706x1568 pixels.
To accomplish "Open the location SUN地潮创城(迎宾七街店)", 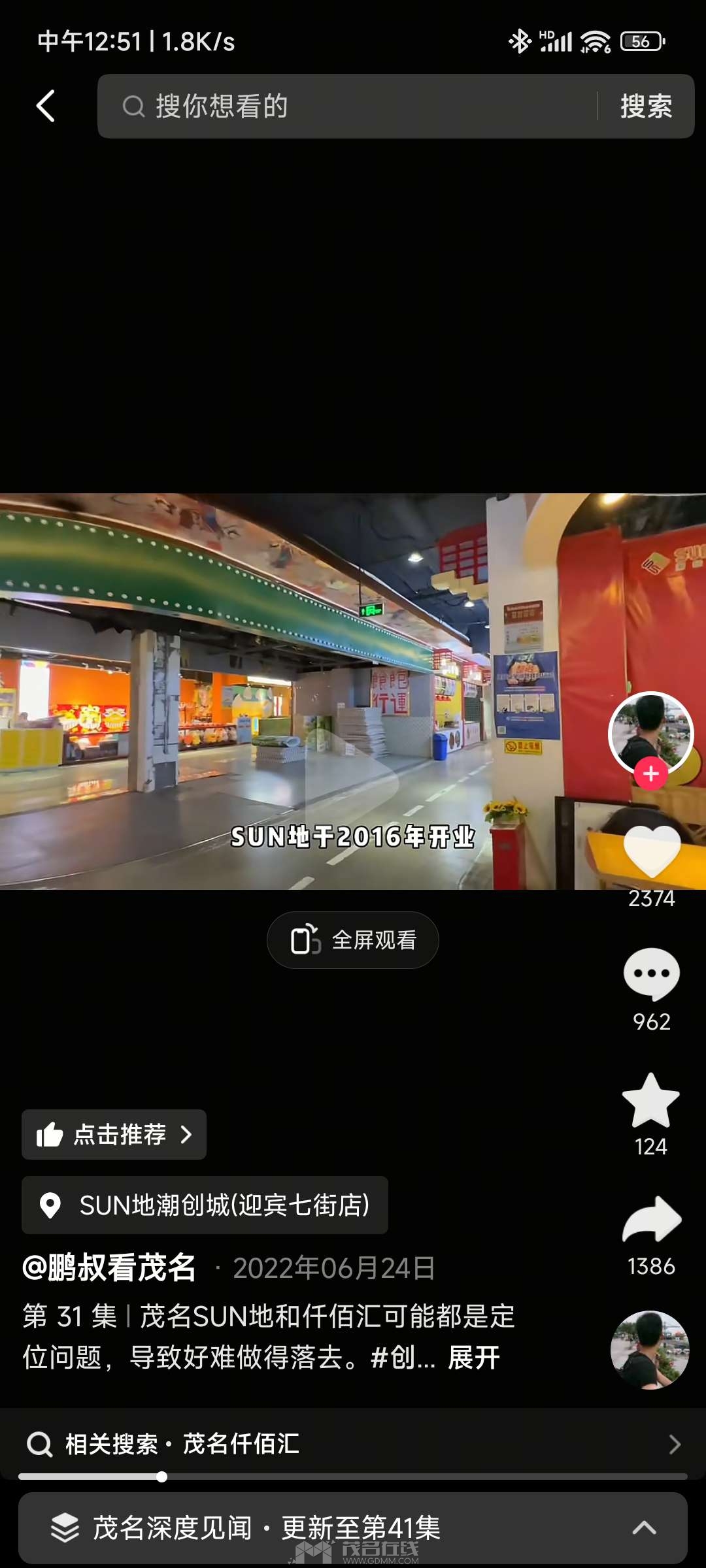I will (205, 1205).
